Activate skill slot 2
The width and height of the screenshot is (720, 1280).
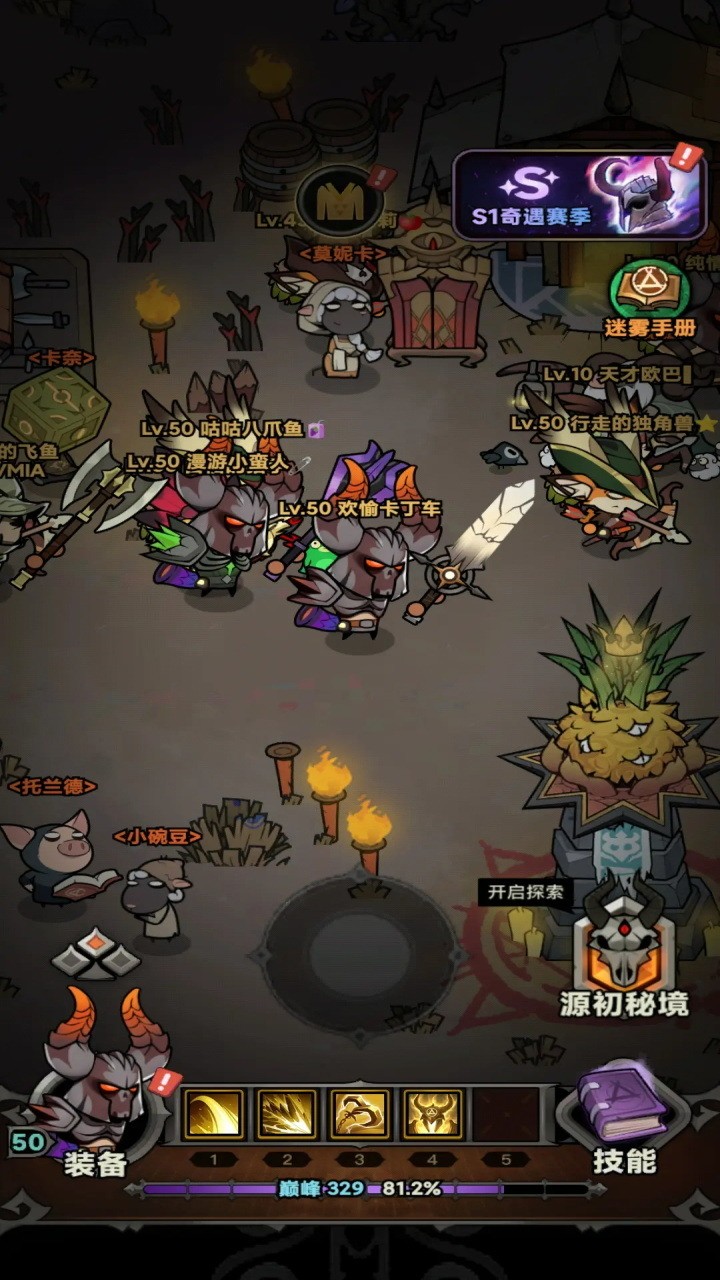(x=287, y=1114)
